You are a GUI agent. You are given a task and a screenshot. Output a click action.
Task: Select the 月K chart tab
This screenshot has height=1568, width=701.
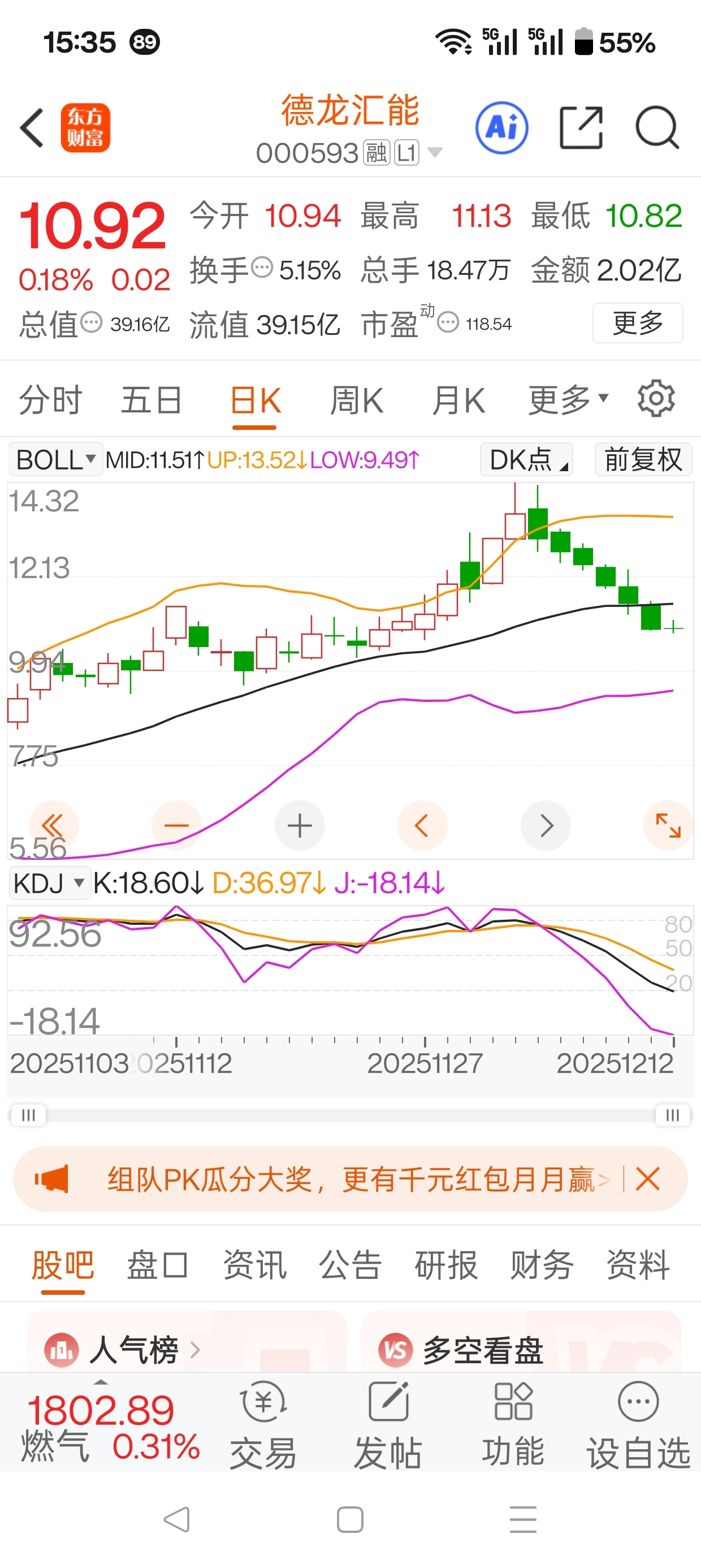tap(458, 400)
